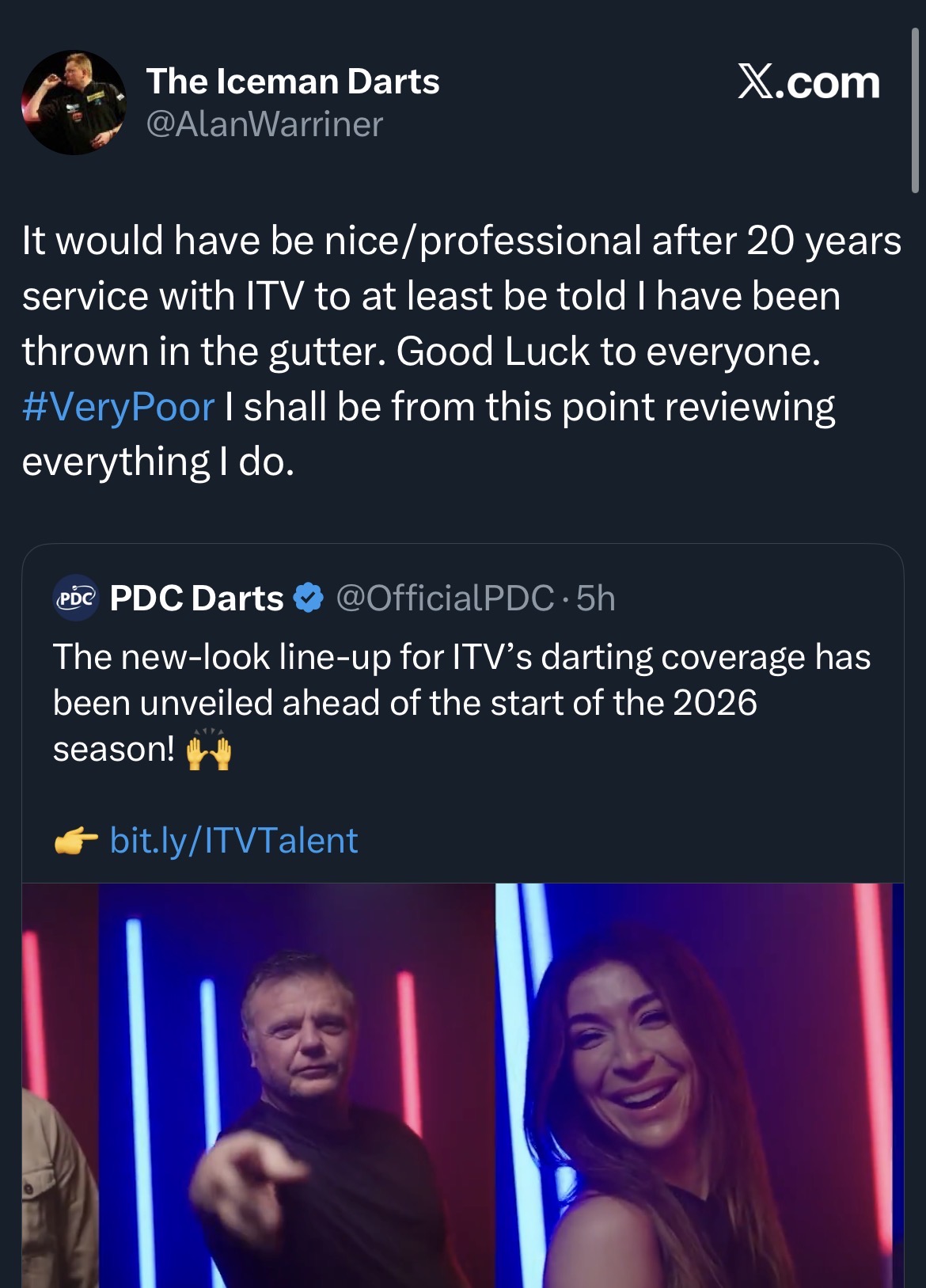The height and width of the screenshot is (1288, 926).
Task: Tap the @AlanWarriner handle
Action: pos(264,124)
